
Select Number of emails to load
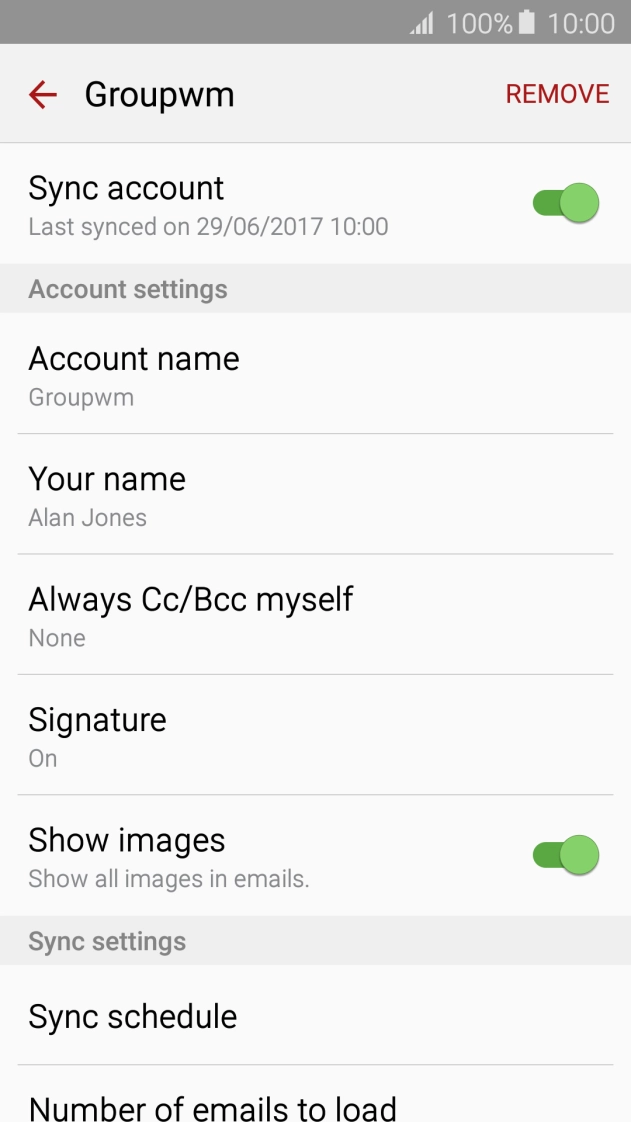click(315, 1105)
